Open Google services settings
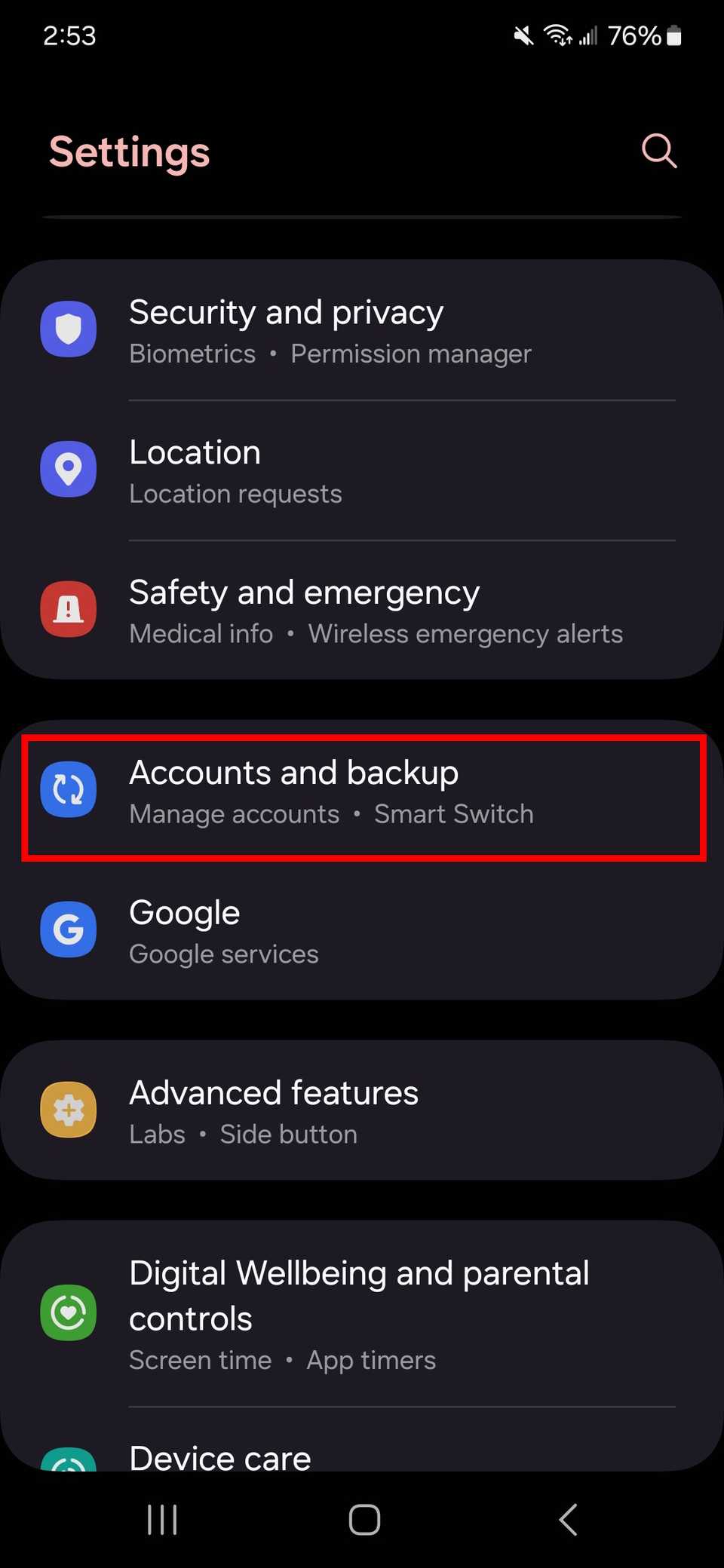Viewport: 724px width, 1568px height. point(362,931)
